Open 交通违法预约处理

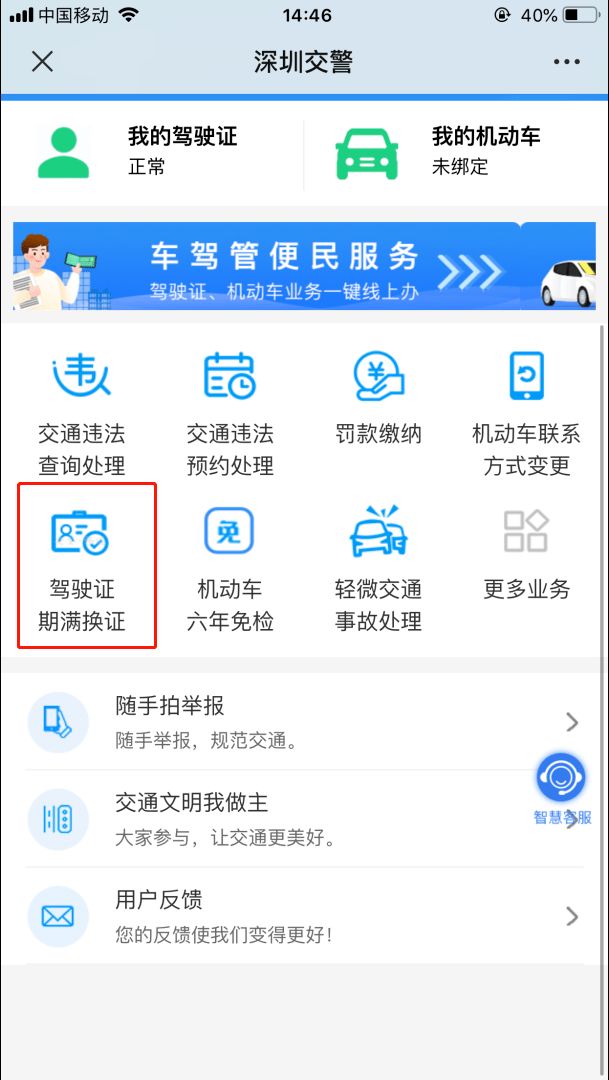point(230,412)
